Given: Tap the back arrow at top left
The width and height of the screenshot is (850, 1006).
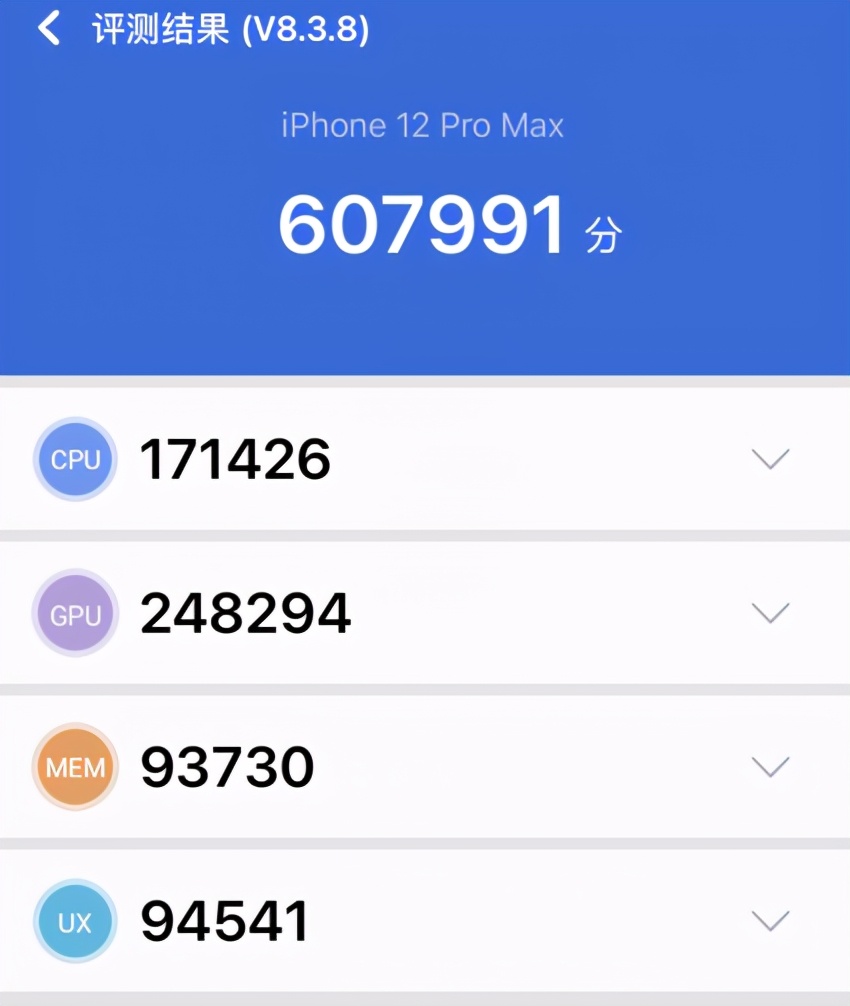Looking at the screenshot, I should [48, 30].
